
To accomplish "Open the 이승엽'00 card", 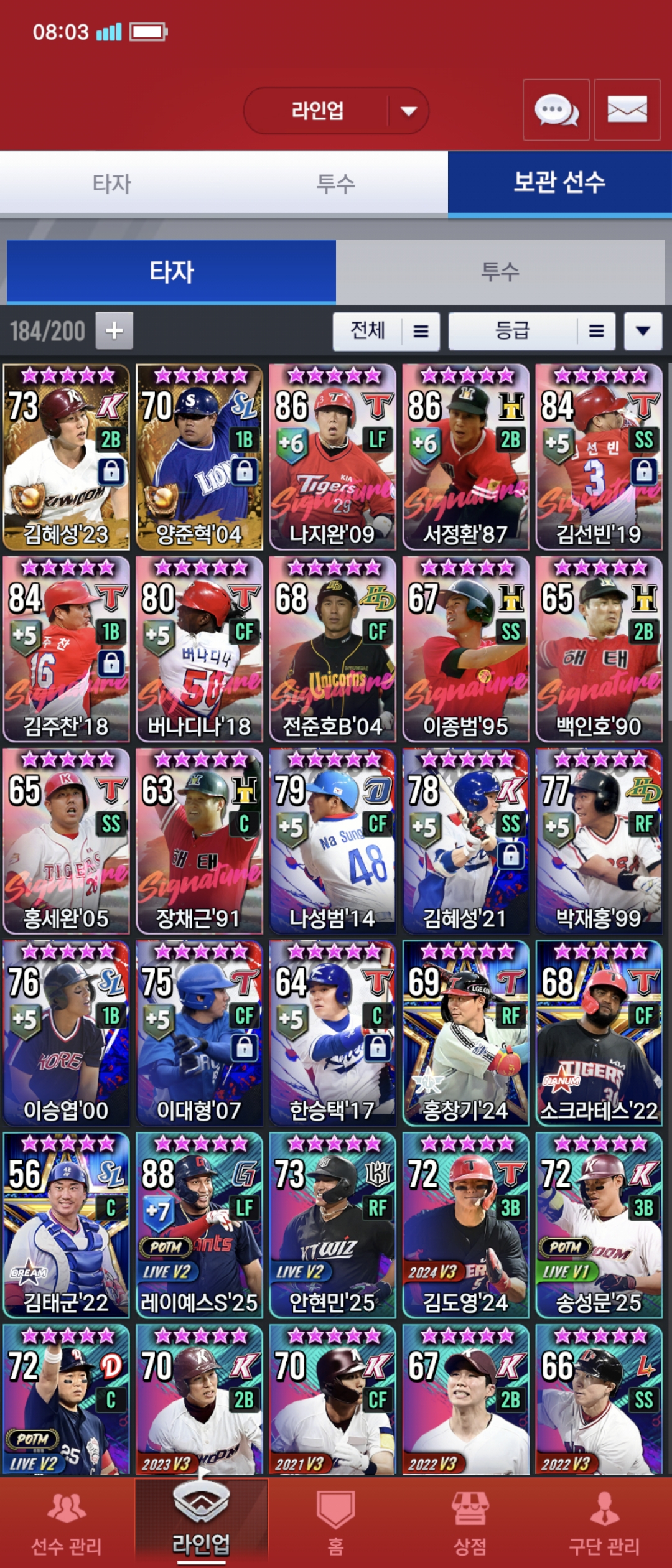I will (67, 1033).
